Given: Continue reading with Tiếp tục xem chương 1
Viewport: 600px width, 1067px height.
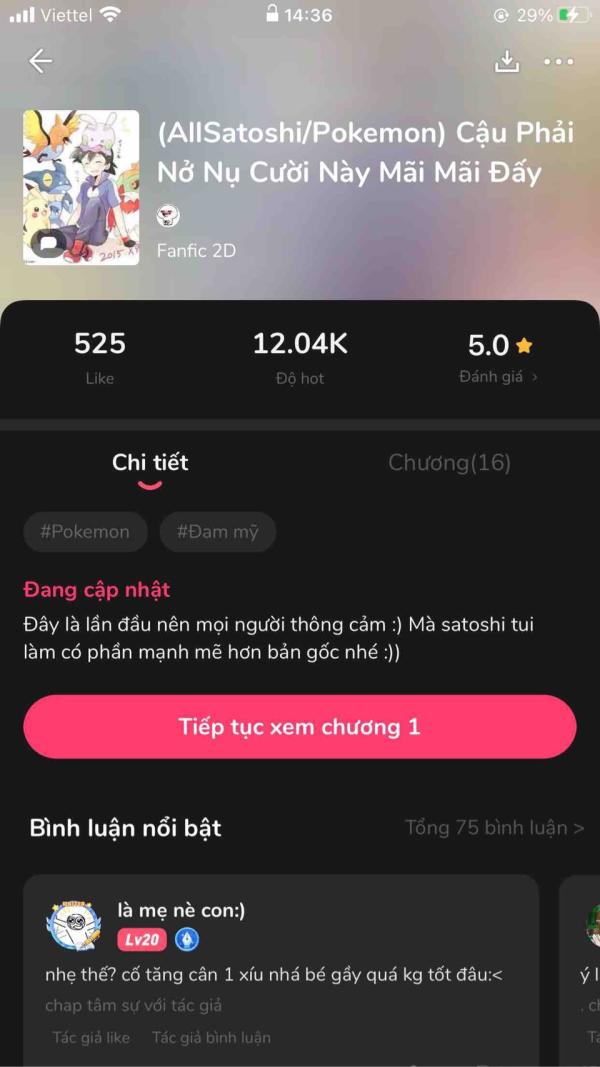Looking at the screenshot, I should coord(300,727).
